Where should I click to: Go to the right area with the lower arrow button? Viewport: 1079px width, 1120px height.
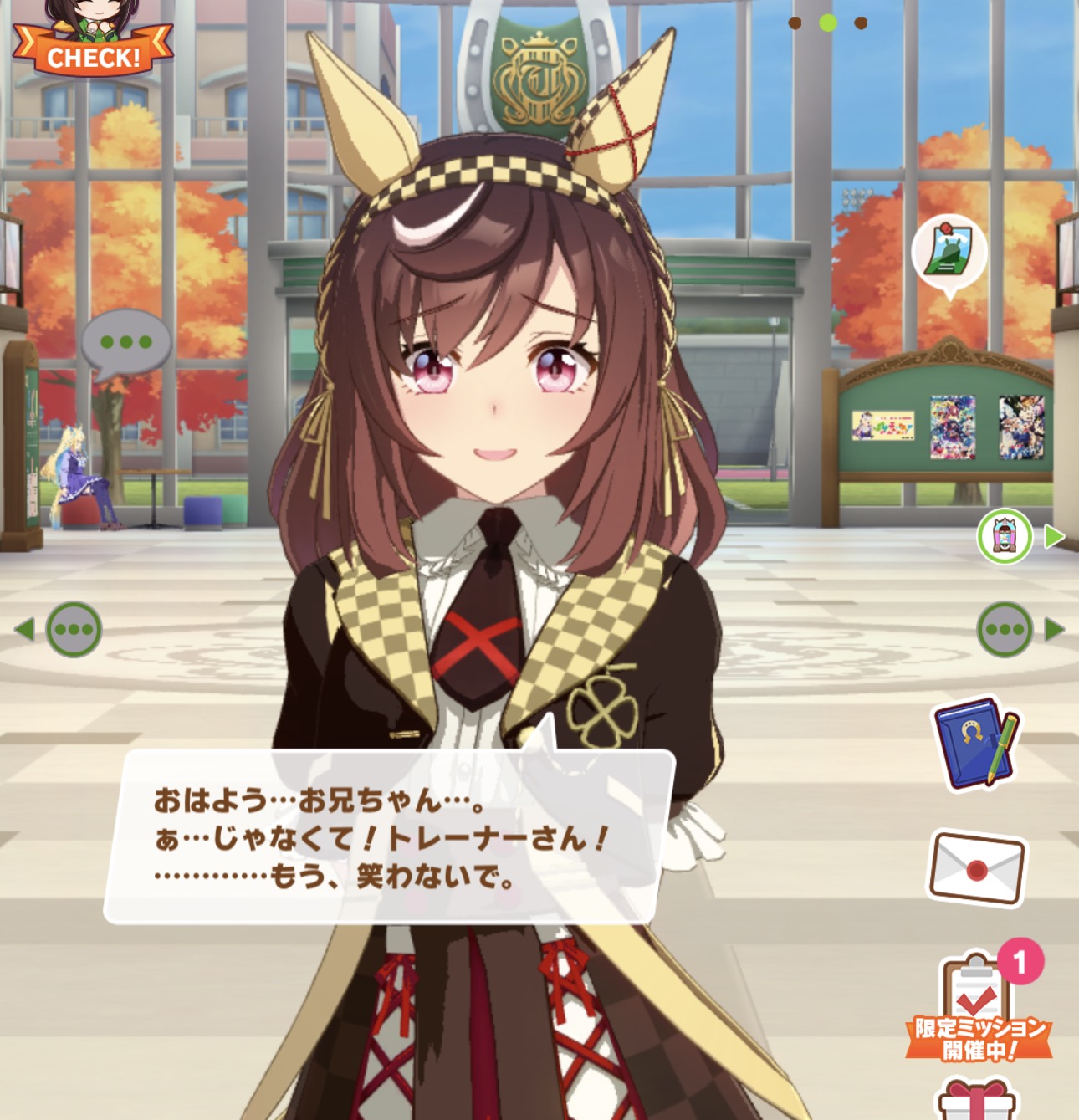click(1017, 629)
